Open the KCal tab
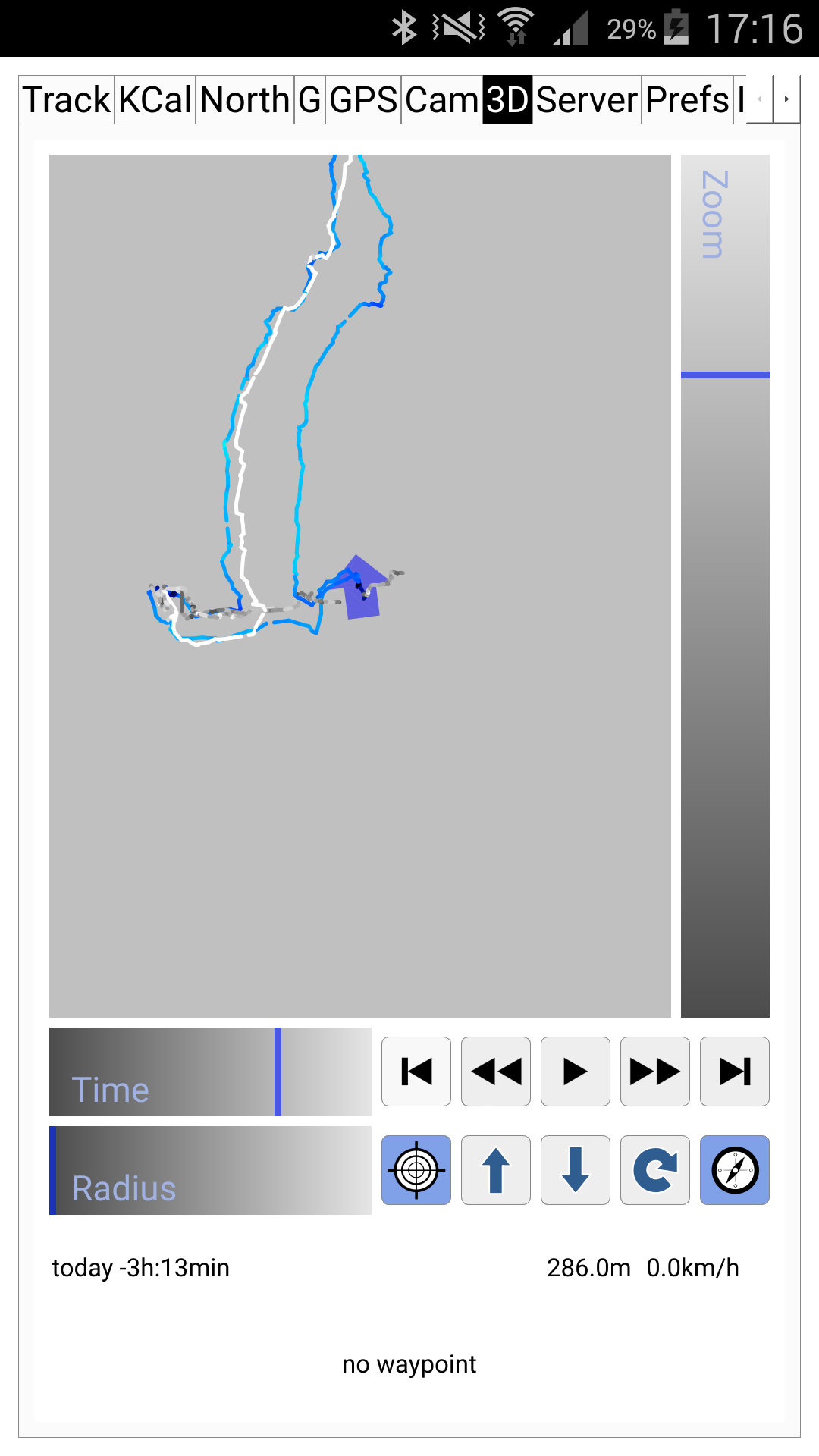The height and width of the screenshot is (1456, 819). coord(155,99)
